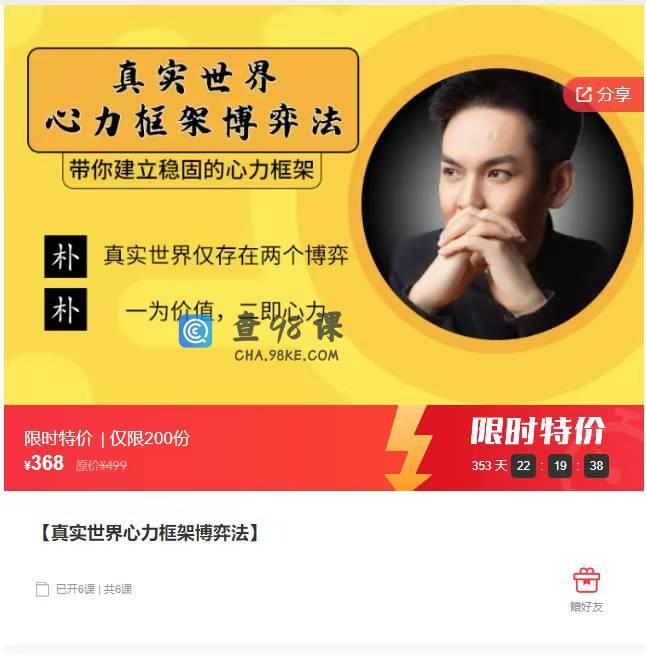
Task: Open 赠好友 gift to friend
Action: click(x=586, y=588)
